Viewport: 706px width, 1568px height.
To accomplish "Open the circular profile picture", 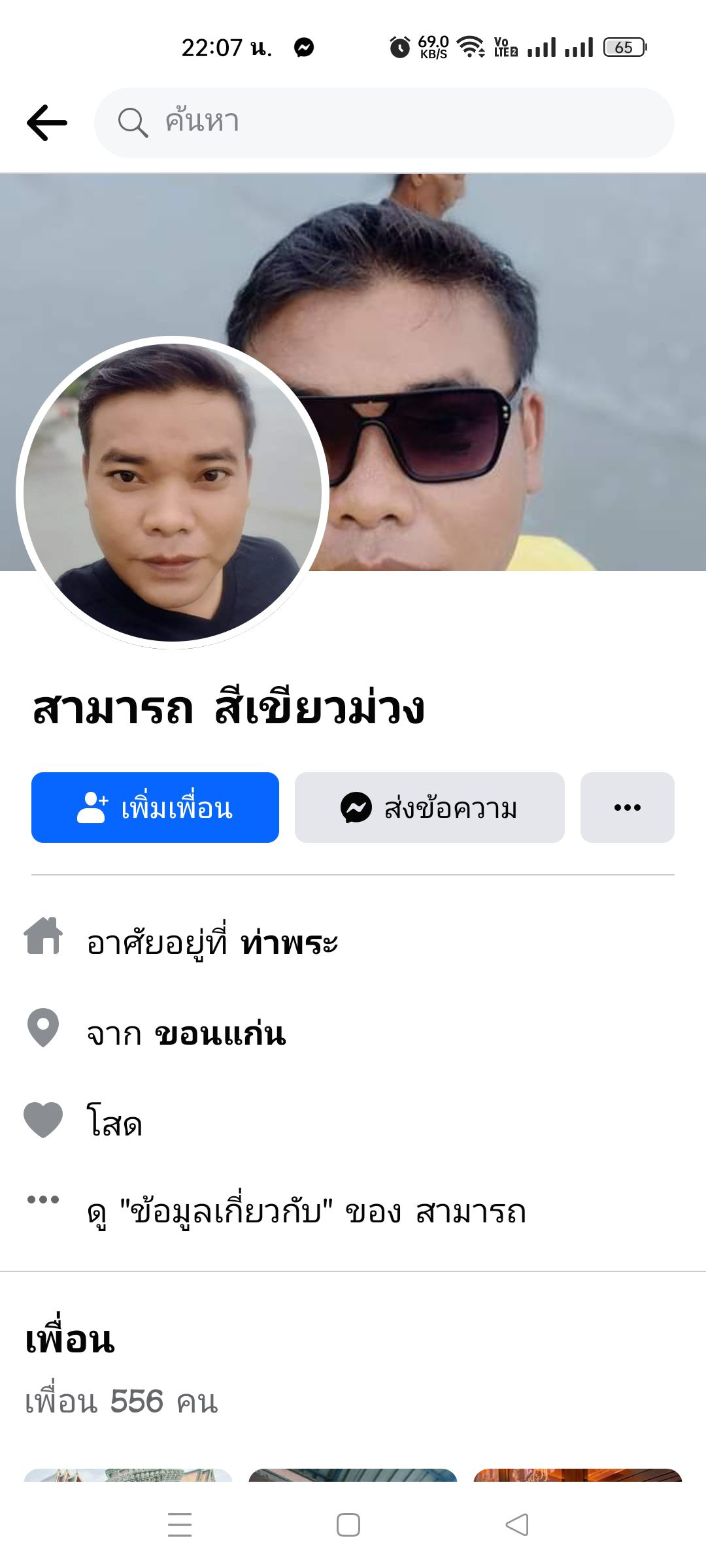I will (173, 491).
